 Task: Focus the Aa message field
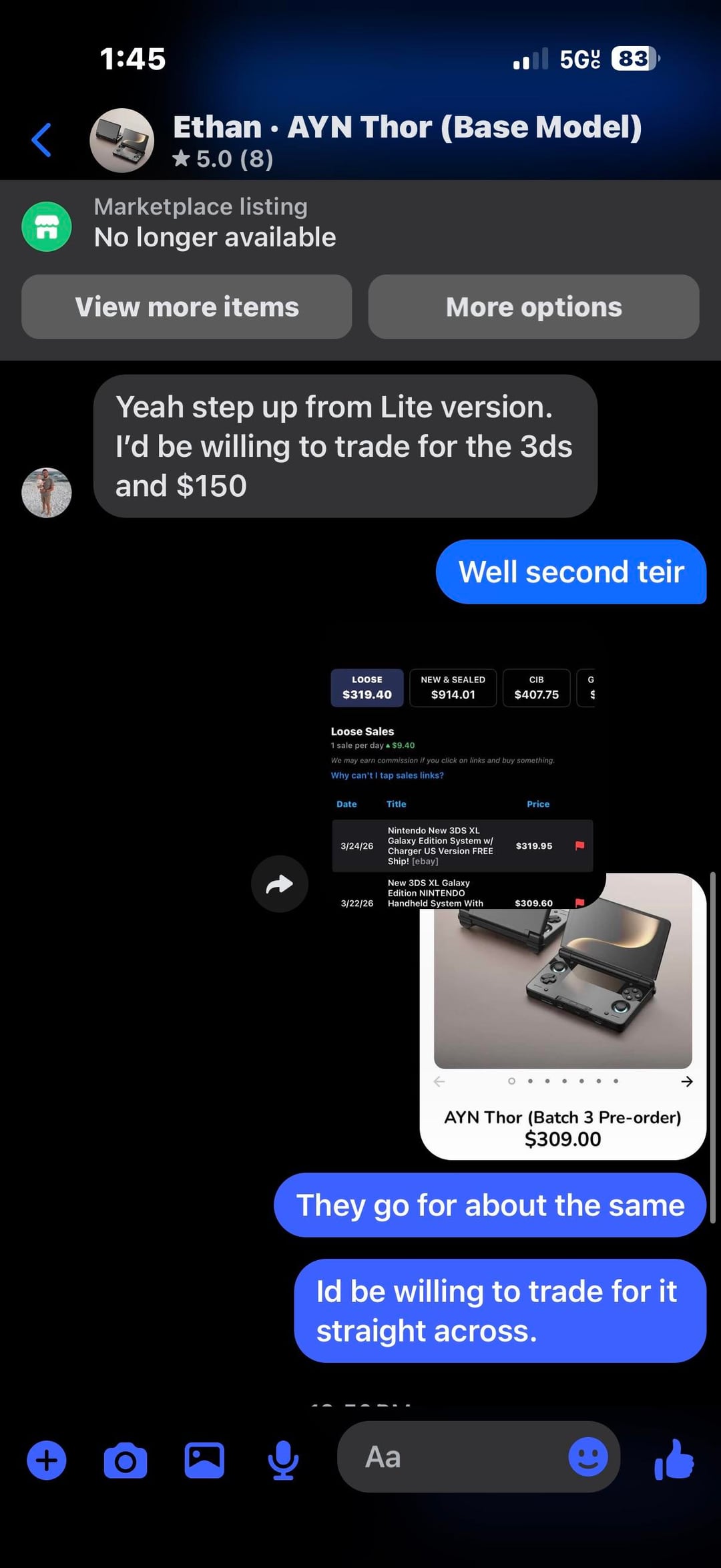454,1457
